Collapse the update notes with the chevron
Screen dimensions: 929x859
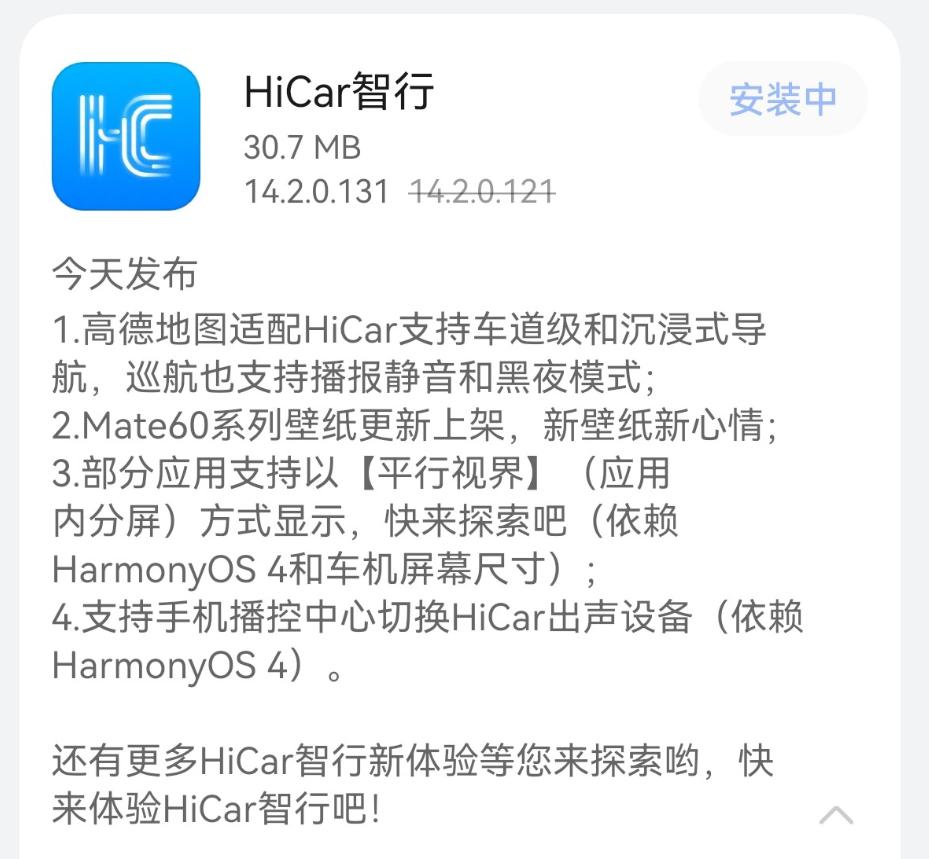[836, 815]
